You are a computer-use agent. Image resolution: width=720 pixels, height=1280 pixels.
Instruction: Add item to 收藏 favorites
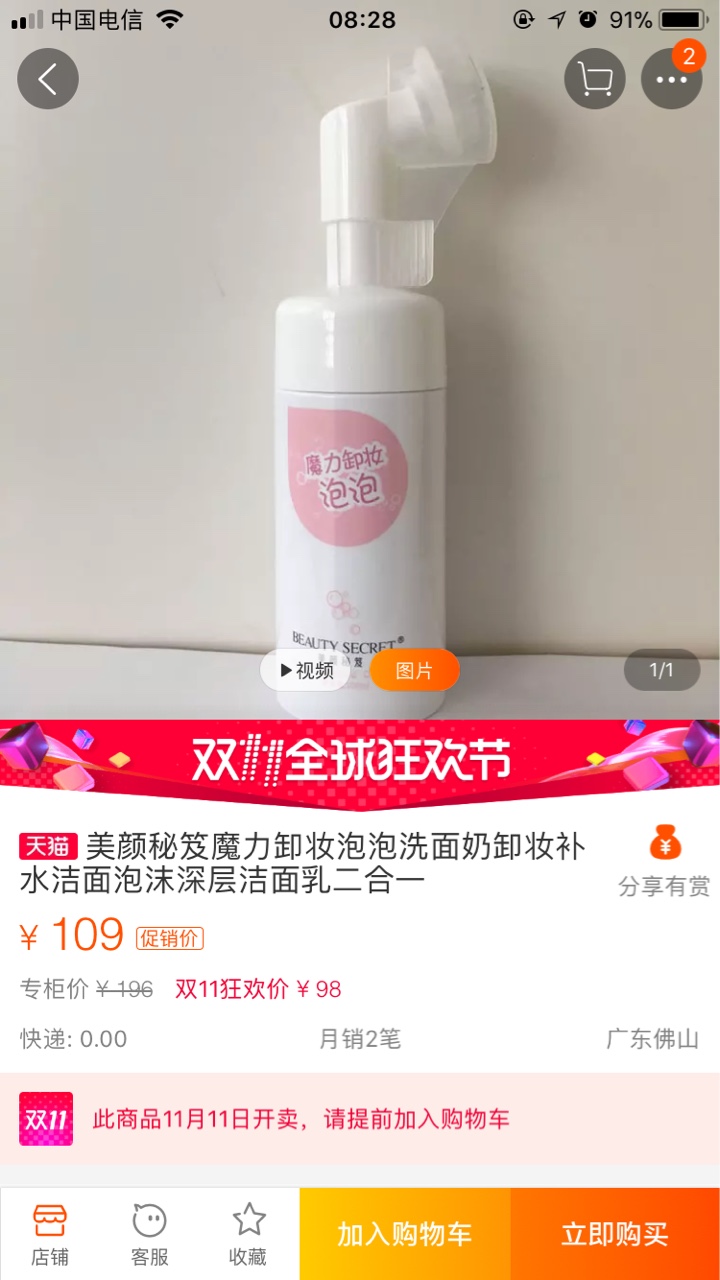pyautogui.click(x=249, y=1234)
